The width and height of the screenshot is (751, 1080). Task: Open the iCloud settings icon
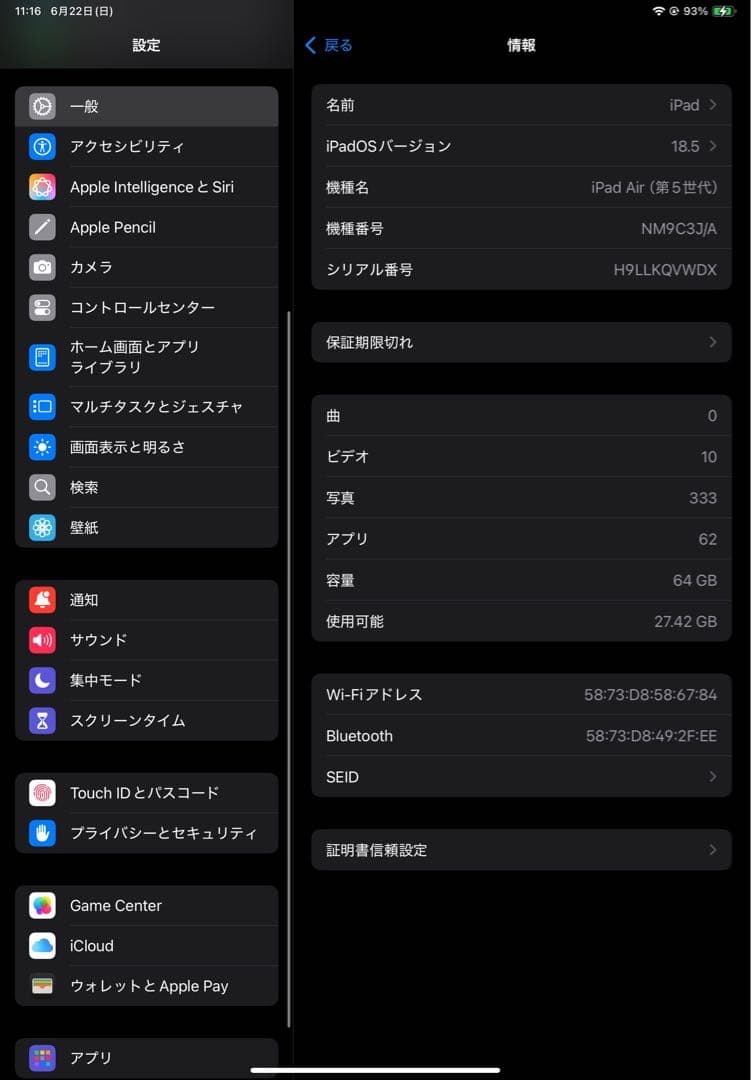[41, 945]
